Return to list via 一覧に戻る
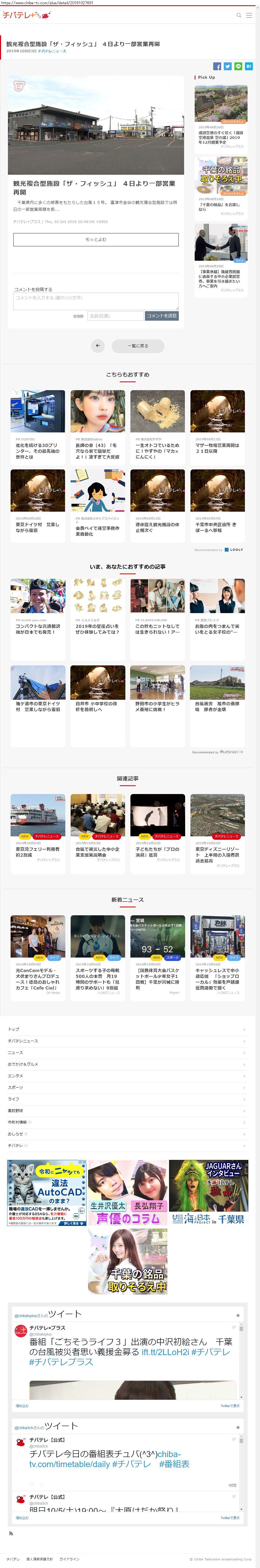The image size is (260, 1568). tap(138, 346)
